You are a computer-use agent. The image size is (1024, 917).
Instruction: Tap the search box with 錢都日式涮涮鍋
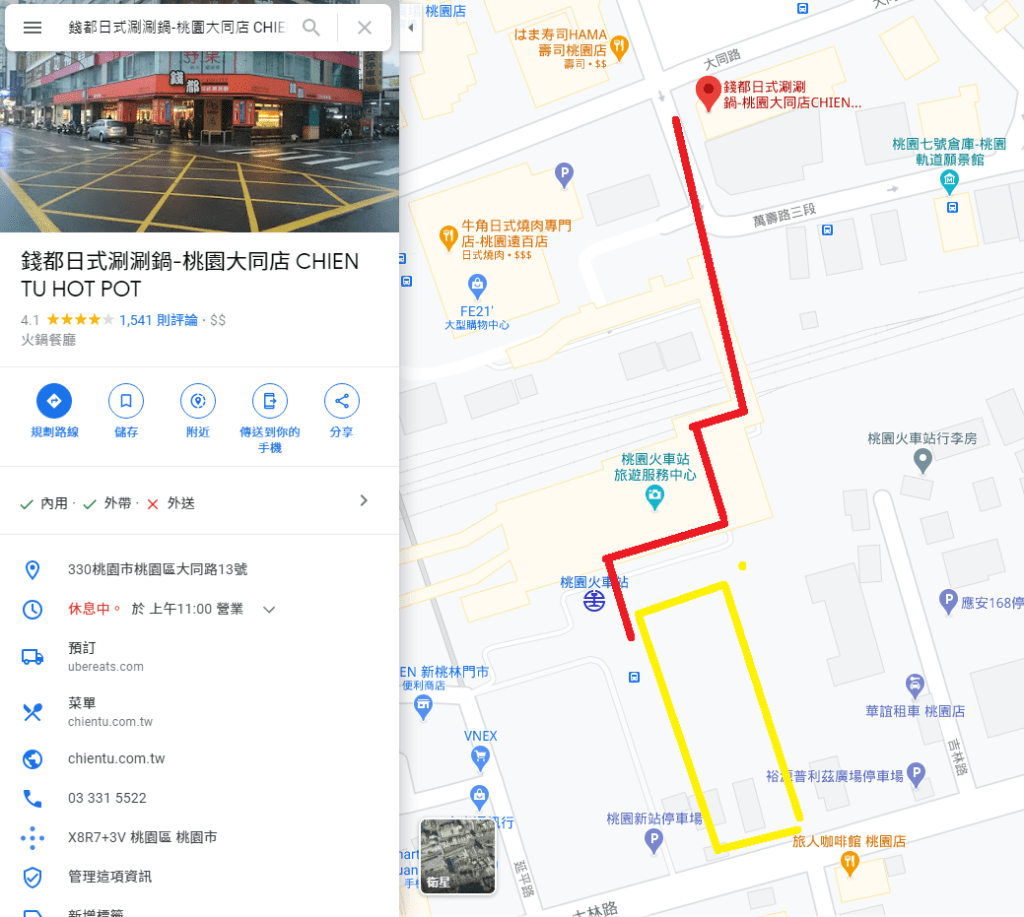(x=176, y=27)
